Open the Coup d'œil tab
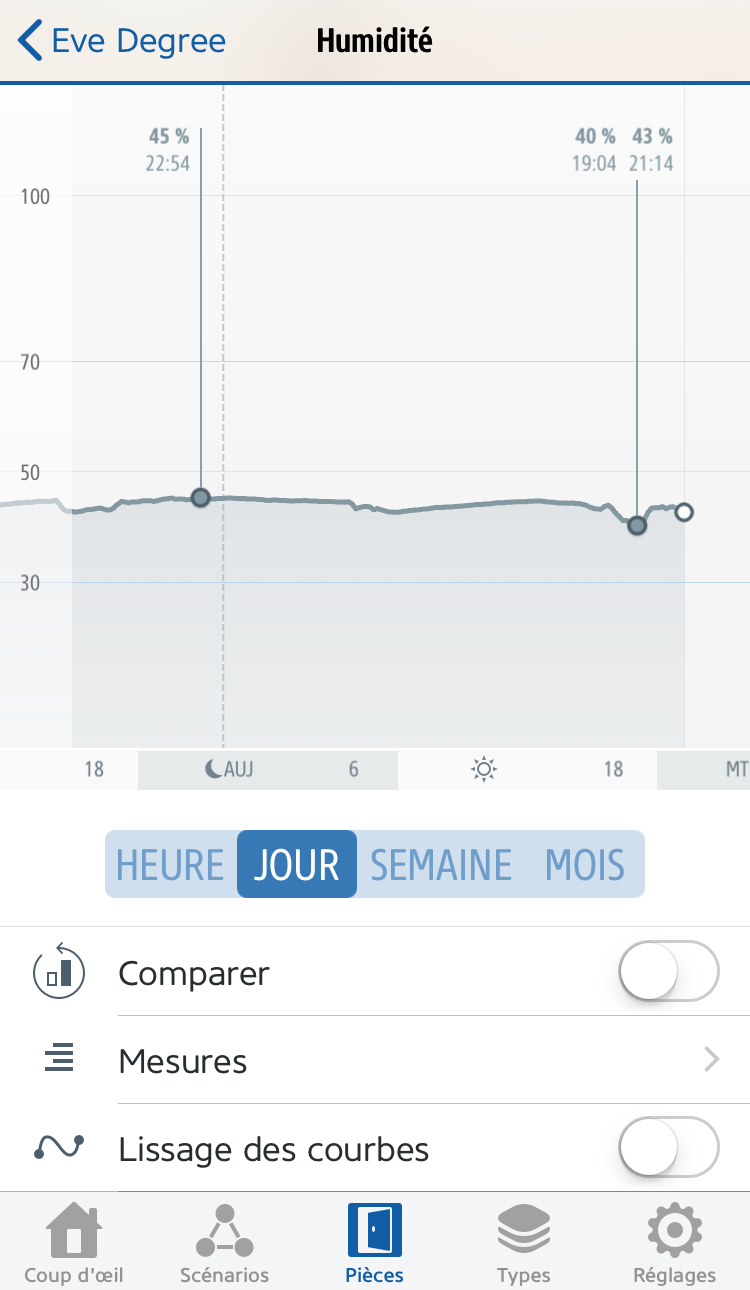The width and height of the screenshot is (750, 1290). pyautogui.click(x=75, y=1243)
